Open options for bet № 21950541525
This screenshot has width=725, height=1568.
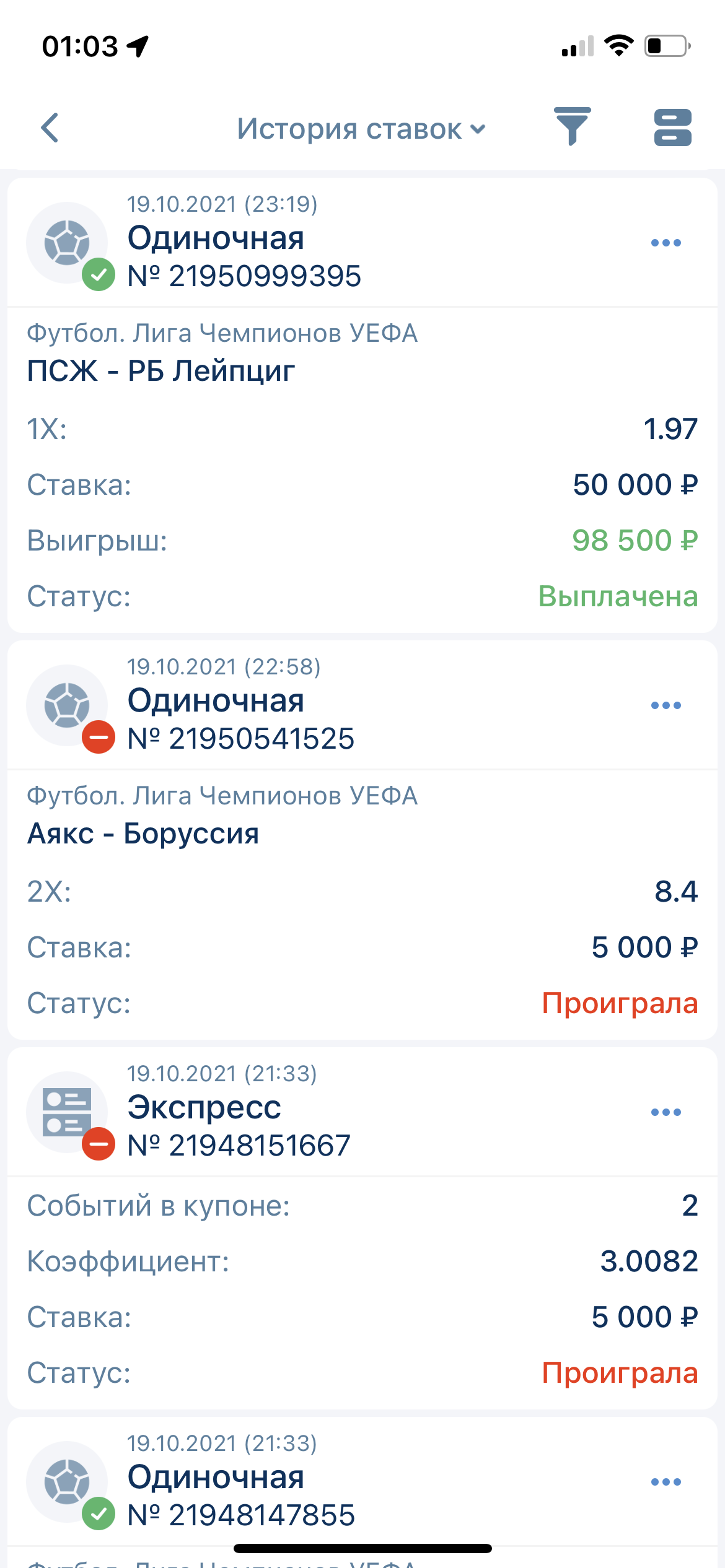click(x=666, y=705)
